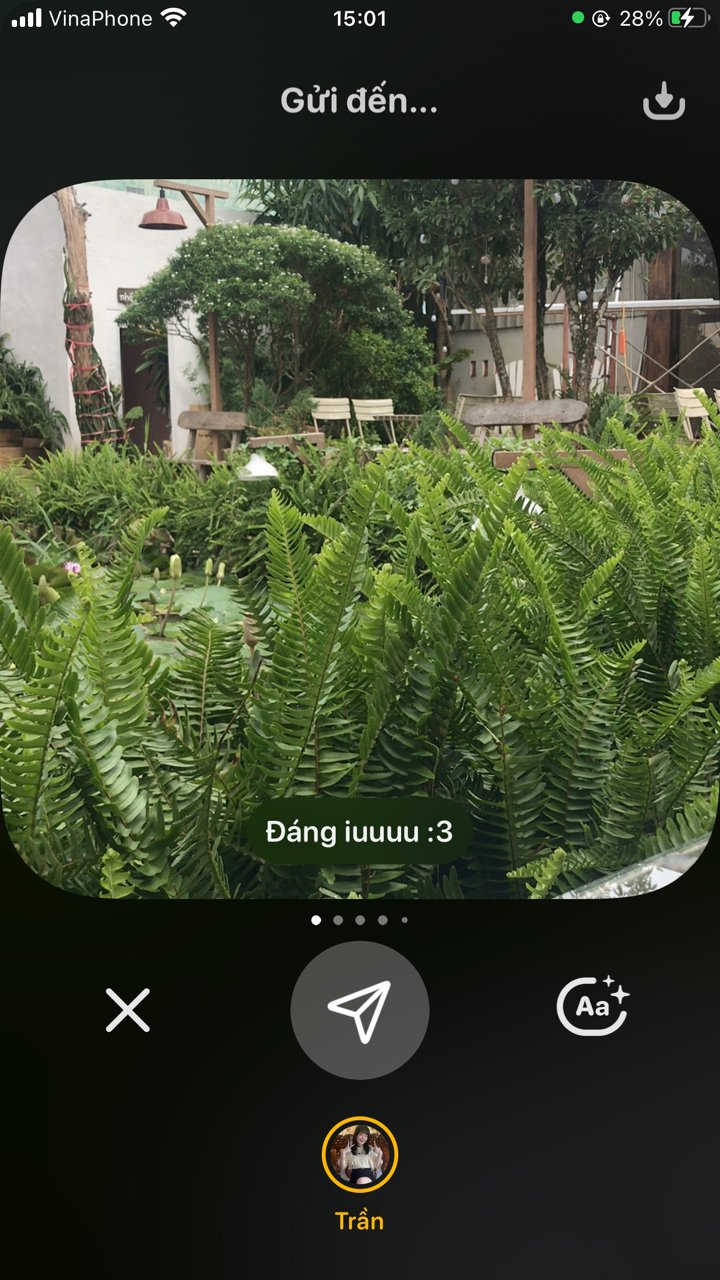The width and height of the screenshot is (720, 1280).
Task: Send the photo with paper plane button
Action: 360,1010
